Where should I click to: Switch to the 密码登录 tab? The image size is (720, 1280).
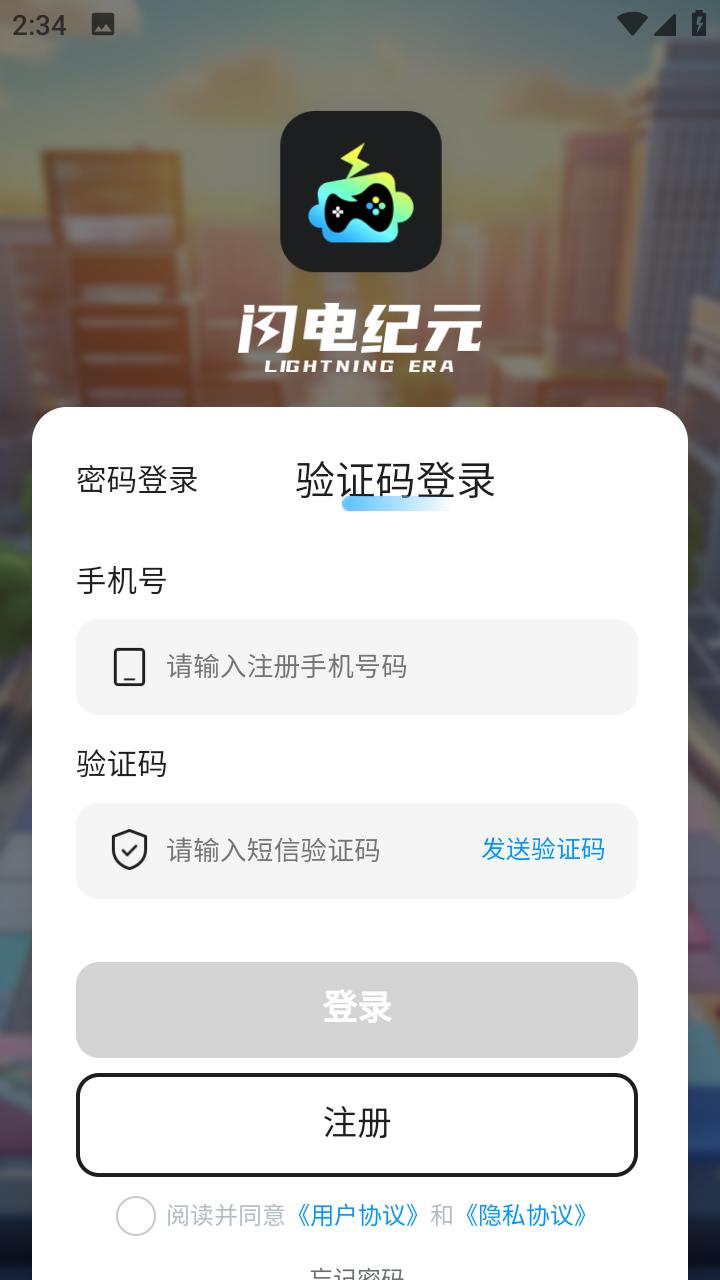point(137,480)
